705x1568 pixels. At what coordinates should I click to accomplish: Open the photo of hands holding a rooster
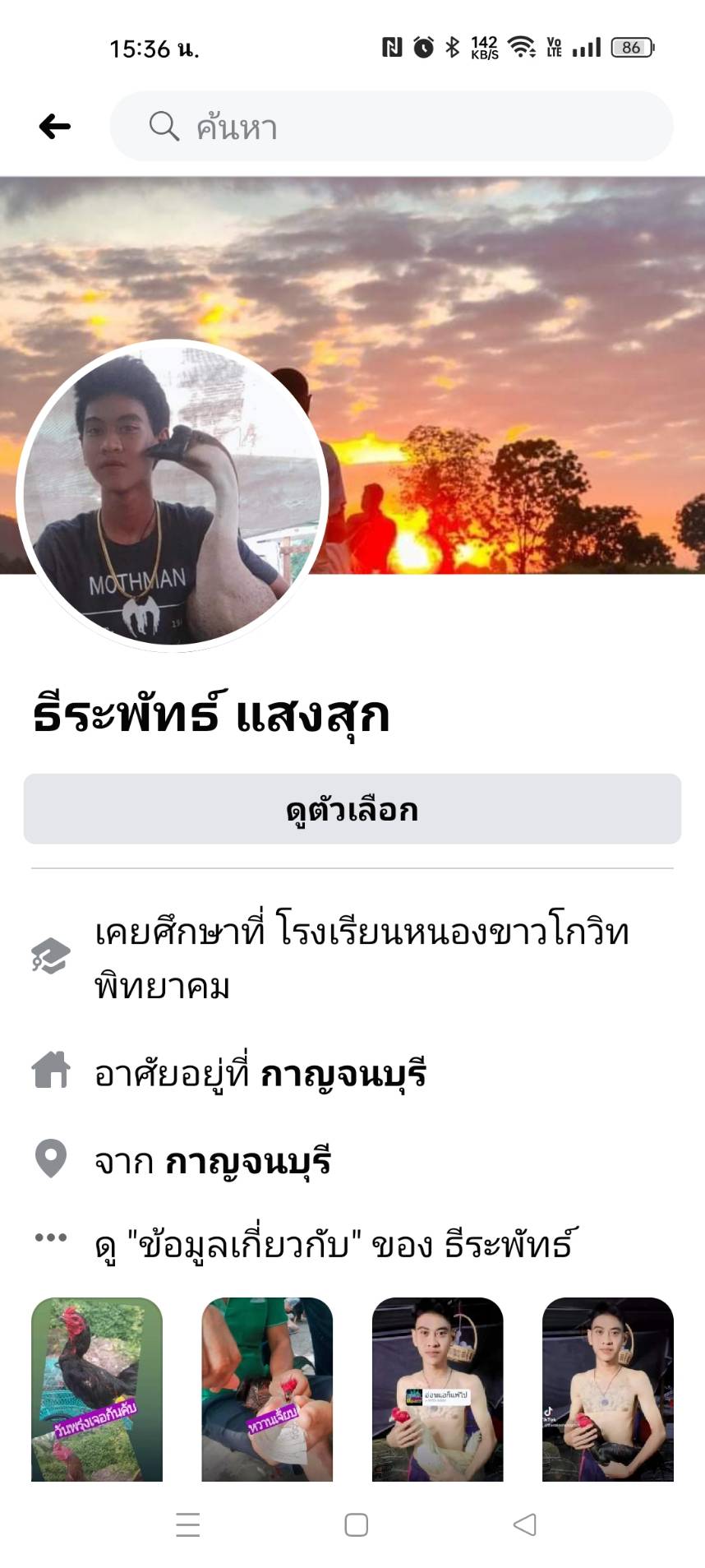coord(267,1390)
